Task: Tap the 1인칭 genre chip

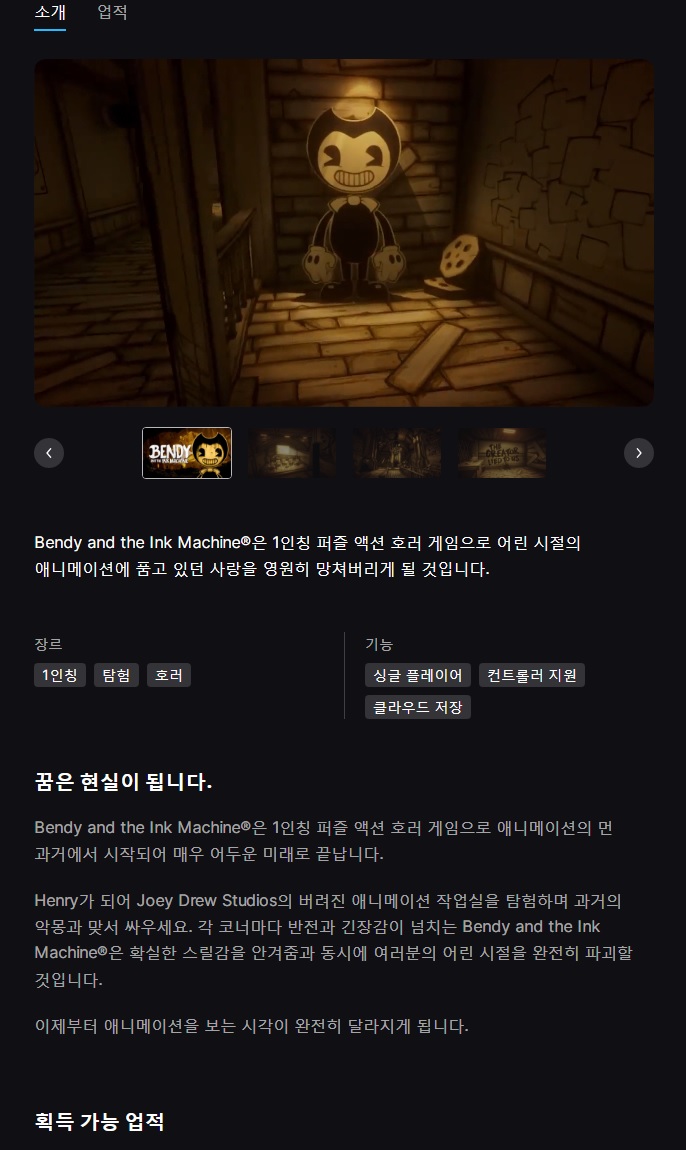Action: 60,675
